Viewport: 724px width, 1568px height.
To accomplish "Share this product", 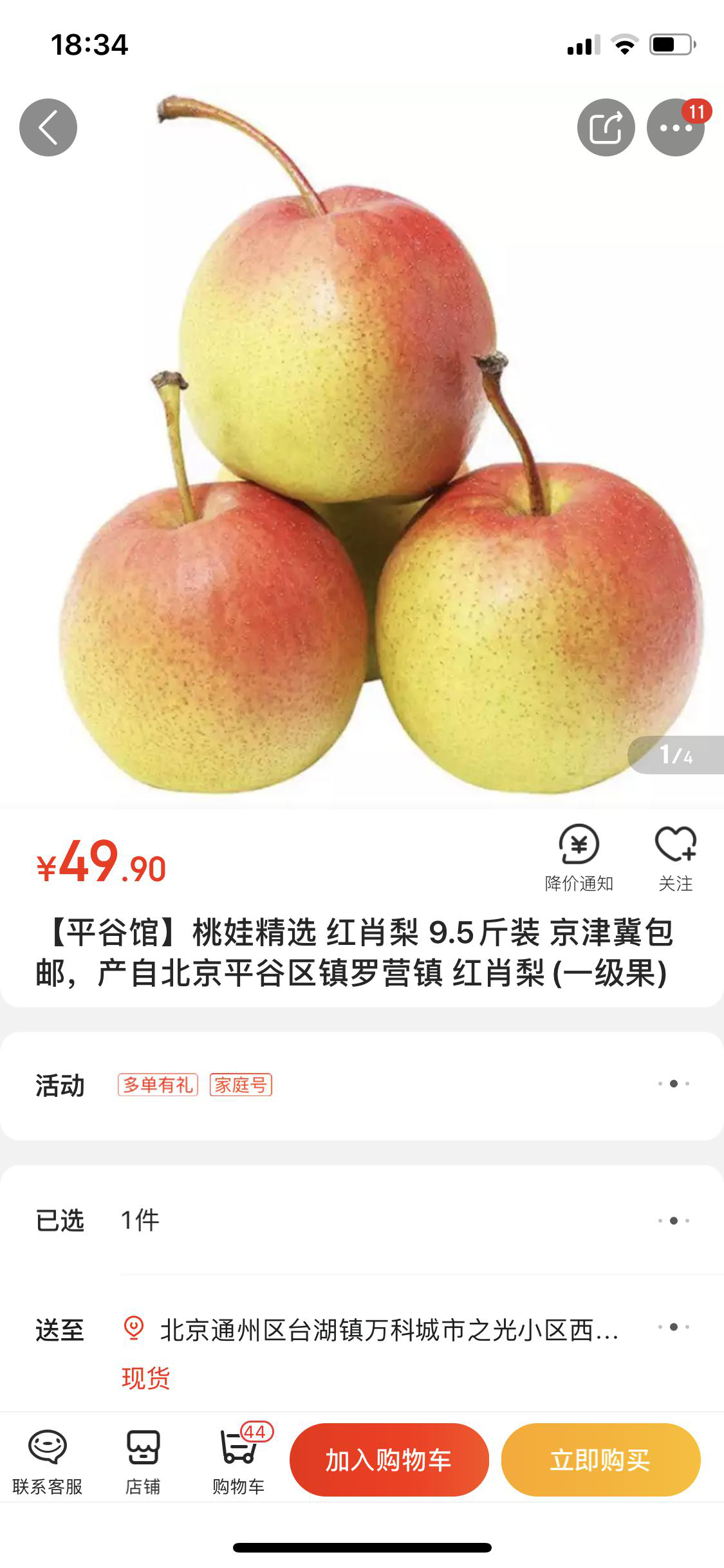I will tap(606, 127).
